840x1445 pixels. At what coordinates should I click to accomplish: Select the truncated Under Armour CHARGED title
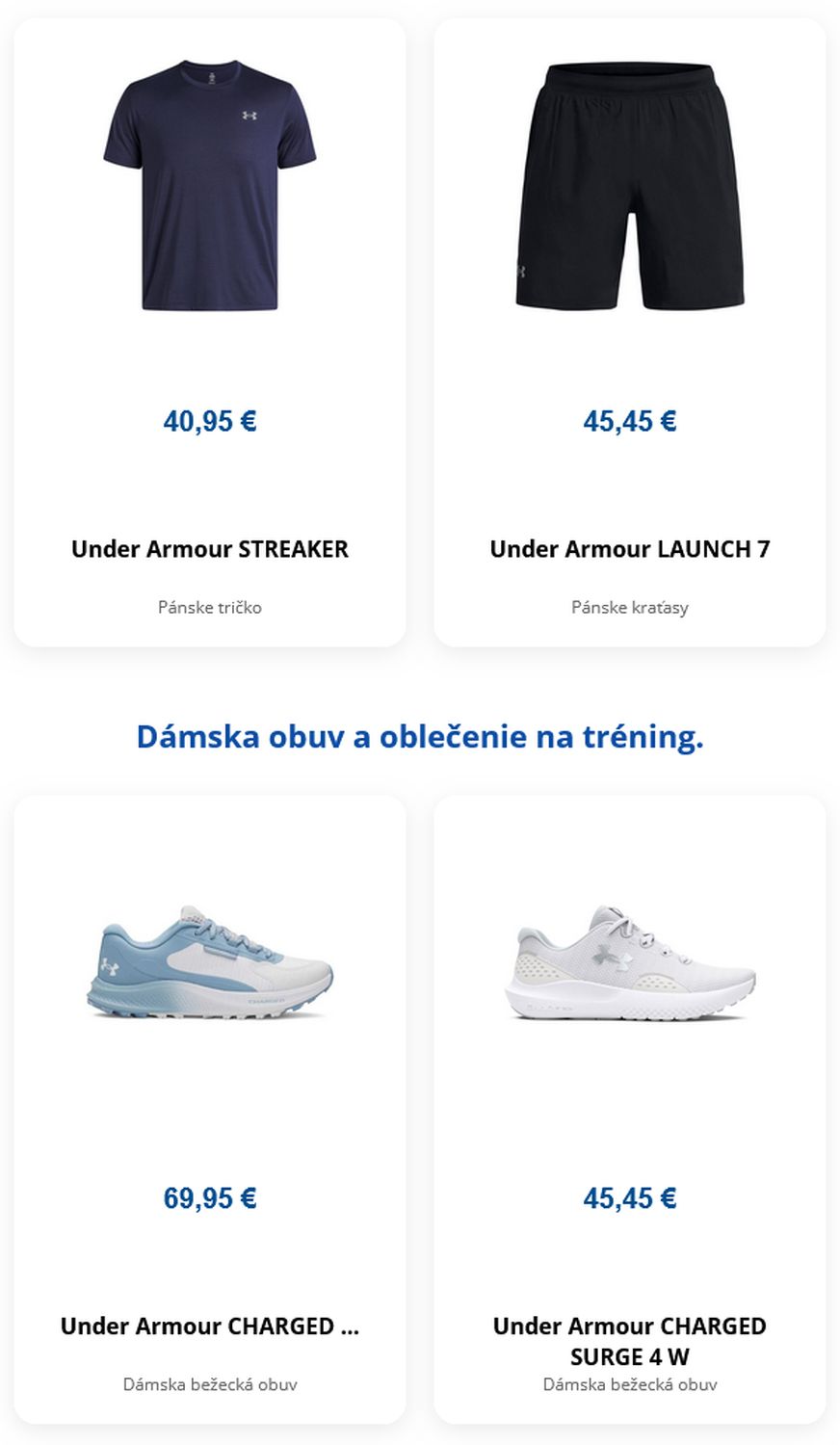click(x=210, y=1327)
